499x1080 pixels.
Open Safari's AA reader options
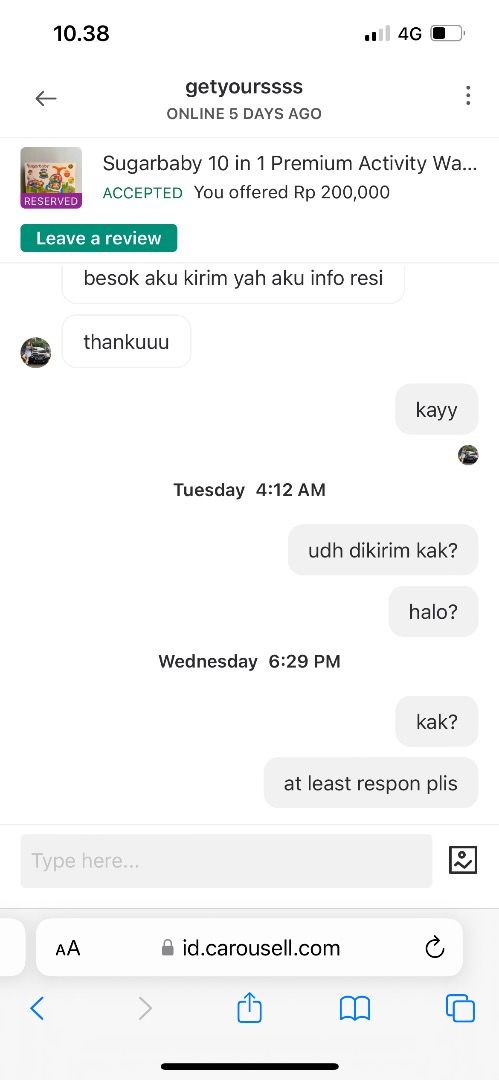(68, 948)
